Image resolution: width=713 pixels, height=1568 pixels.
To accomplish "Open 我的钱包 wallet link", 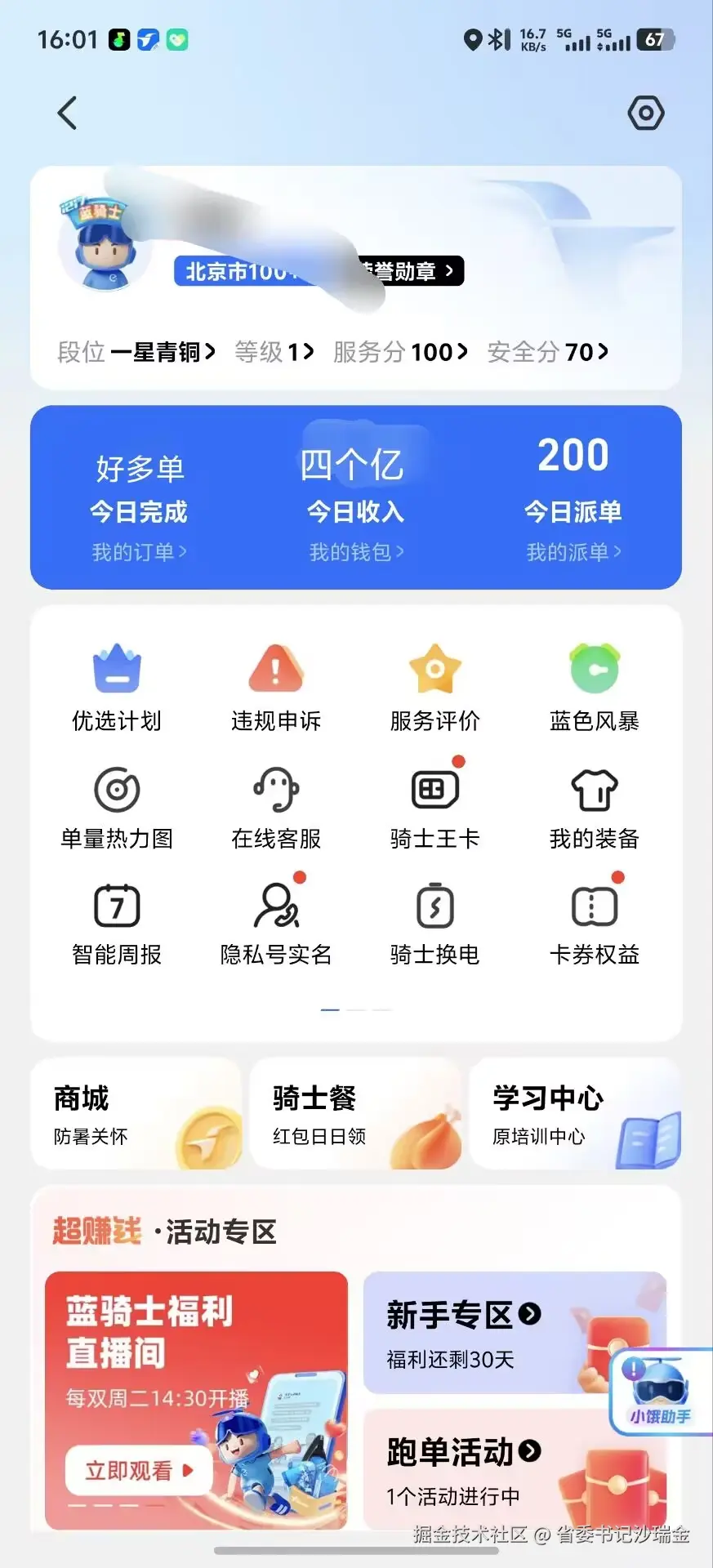I will (355, 551).
